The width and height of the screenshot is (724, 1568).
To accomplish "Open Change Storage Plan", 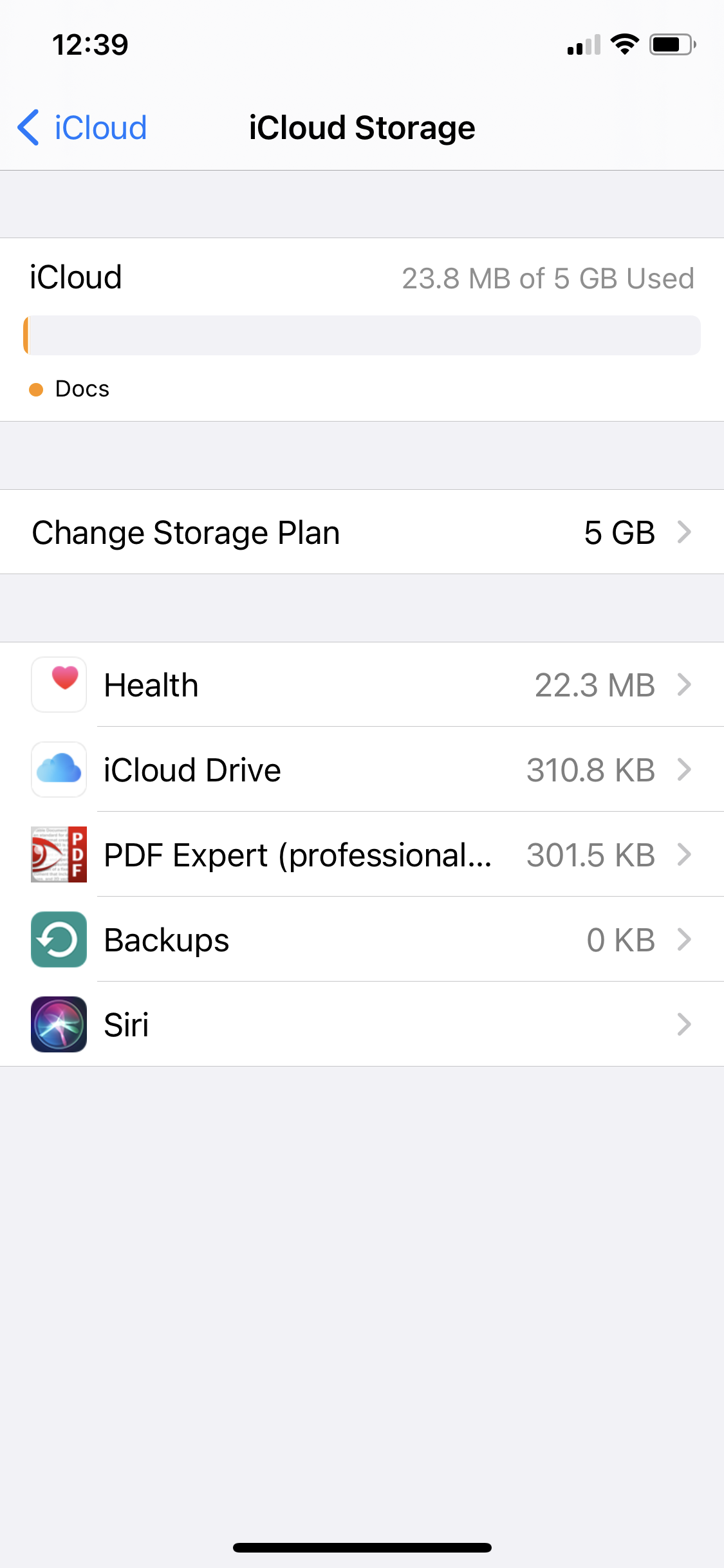I will click(362, 532).
